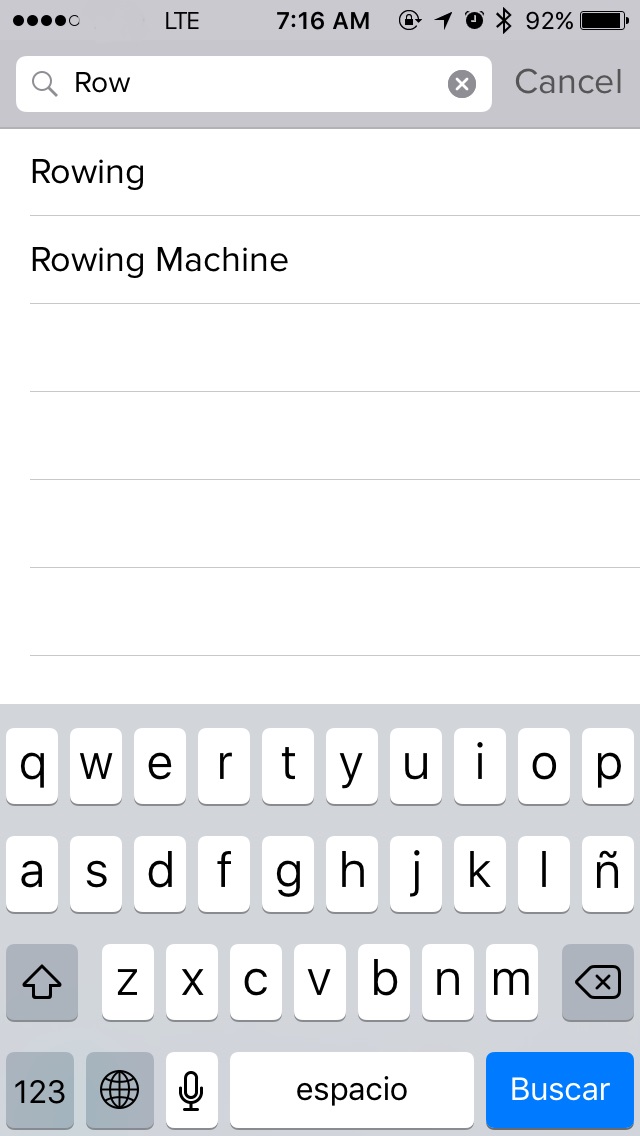
Task: Clear the search text with the X icon
Action: pyautogui.click(x=461, y=84)
